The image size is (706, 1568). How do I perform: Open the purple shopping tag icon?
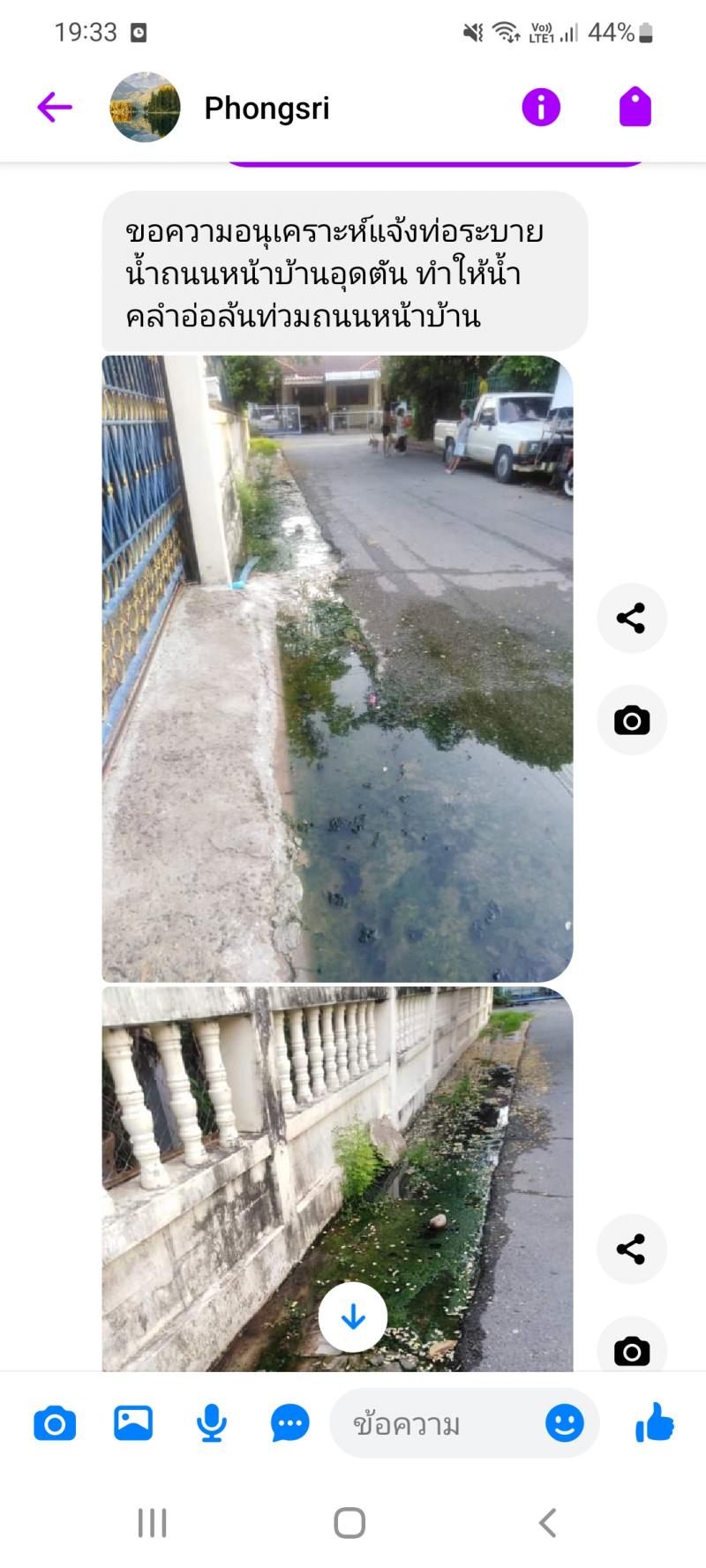click(x=635, y=108)
